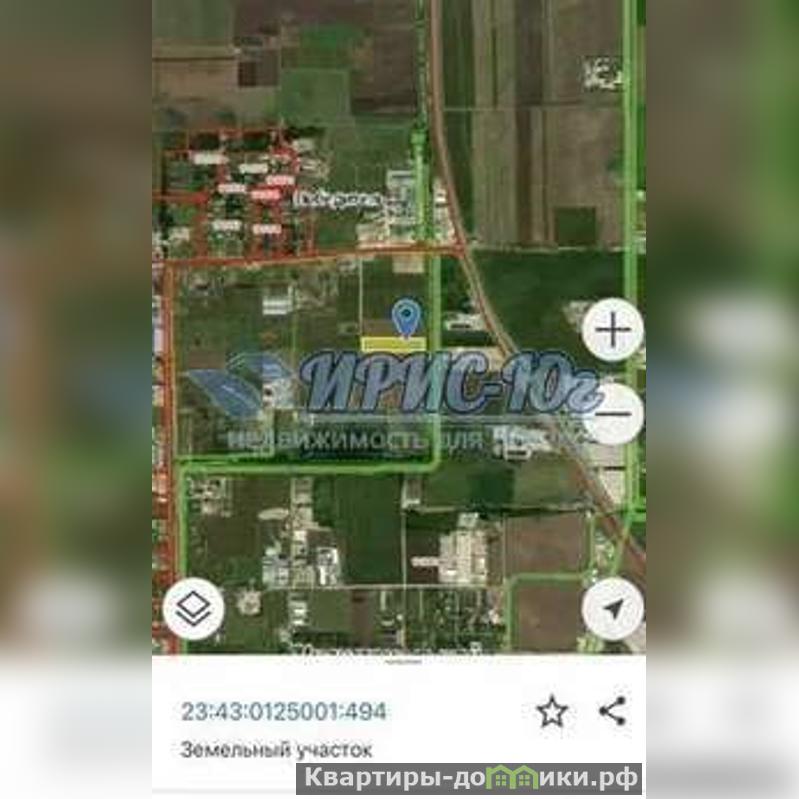Screen dimensions: 799x799
Task: Open the map layers selector
Action: click(193, 608)
